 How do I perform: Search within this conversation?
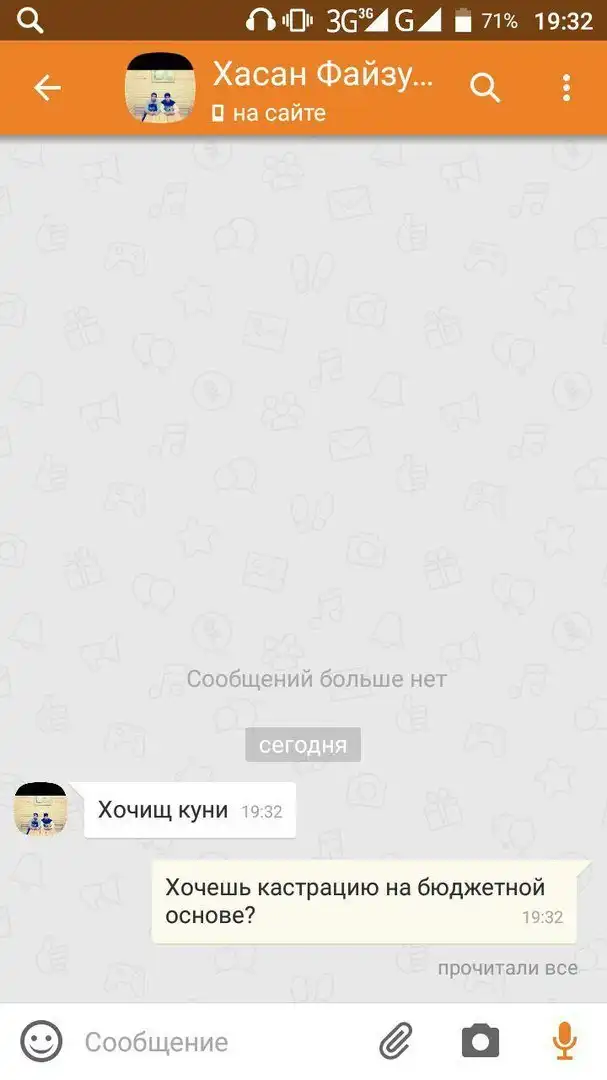(x=485, y=88)
